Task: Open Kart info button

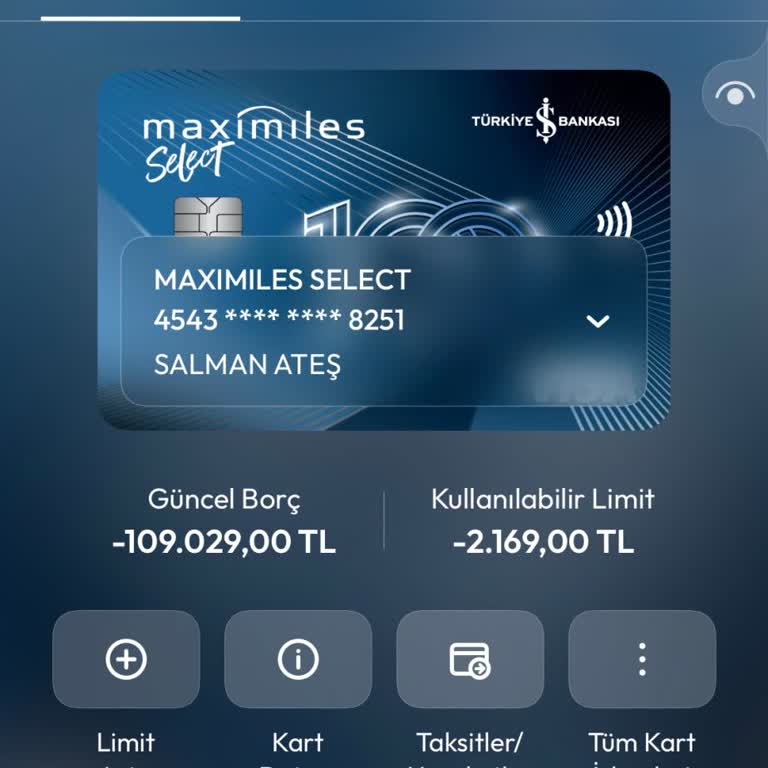Action: [x=298, y=660]
